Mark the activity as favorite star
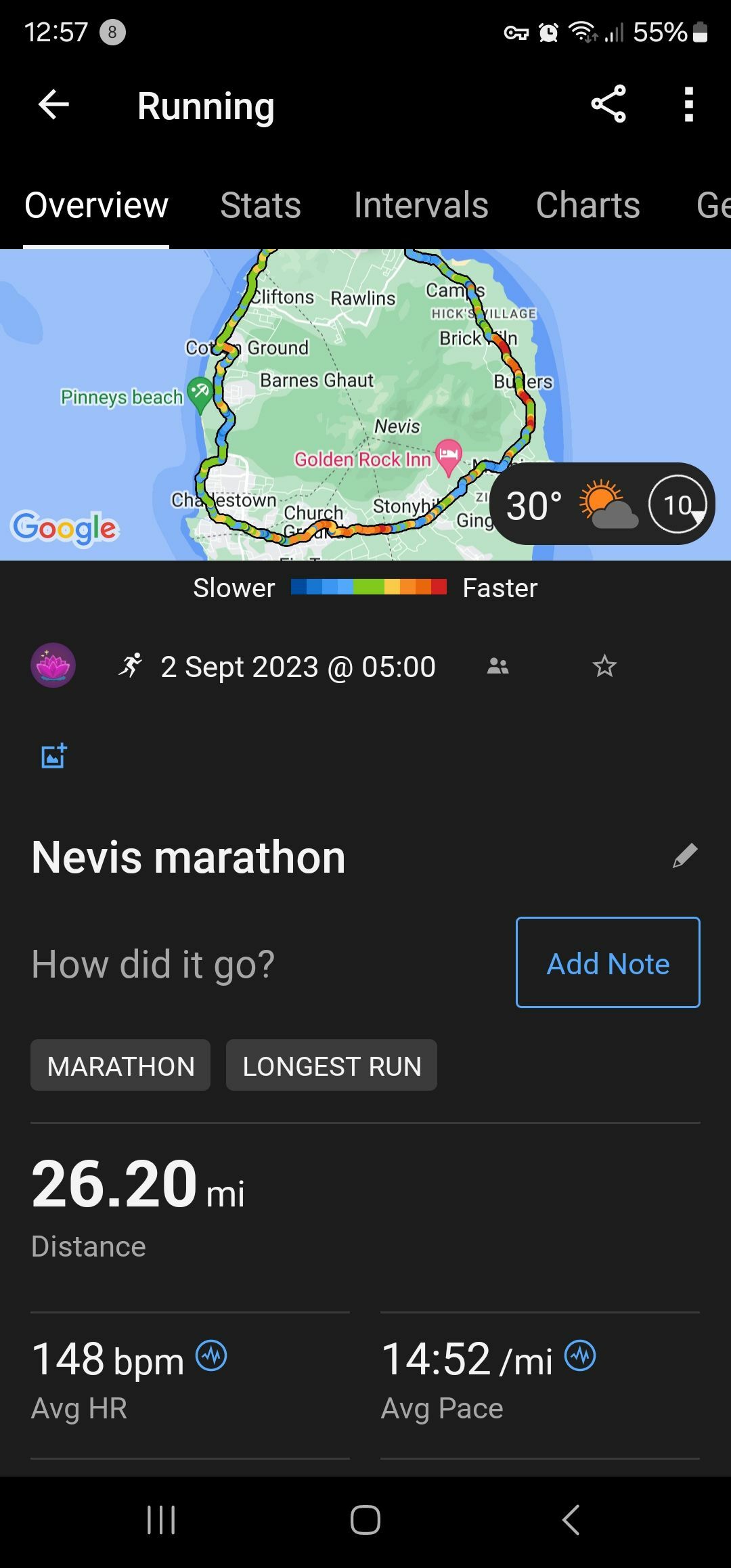The width and height of the screenshot is (731, 1568). pyautogui.click(x=604, y=666)
